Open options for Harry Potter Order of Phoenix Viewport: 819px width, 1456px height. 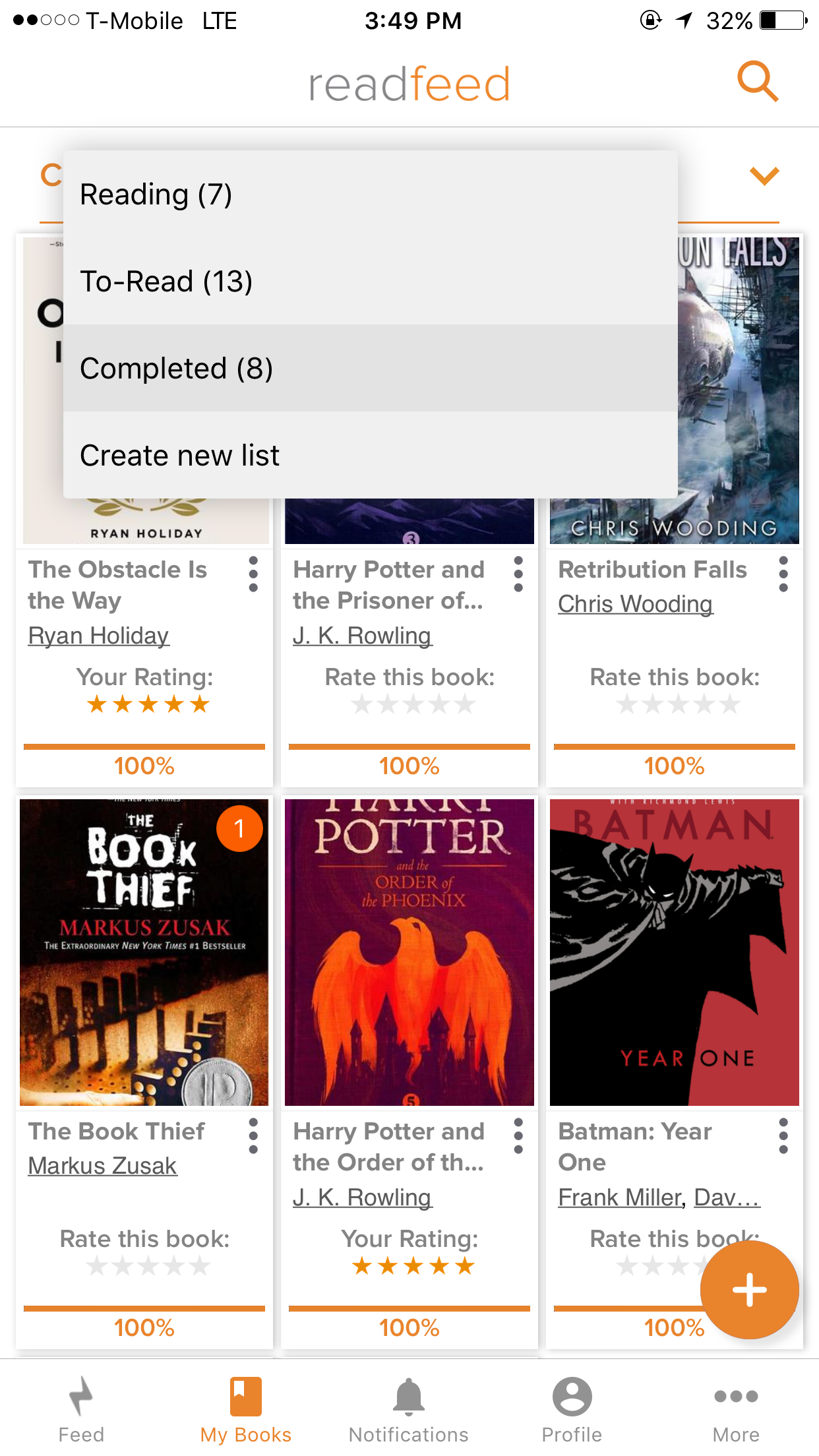point(518,1136)
